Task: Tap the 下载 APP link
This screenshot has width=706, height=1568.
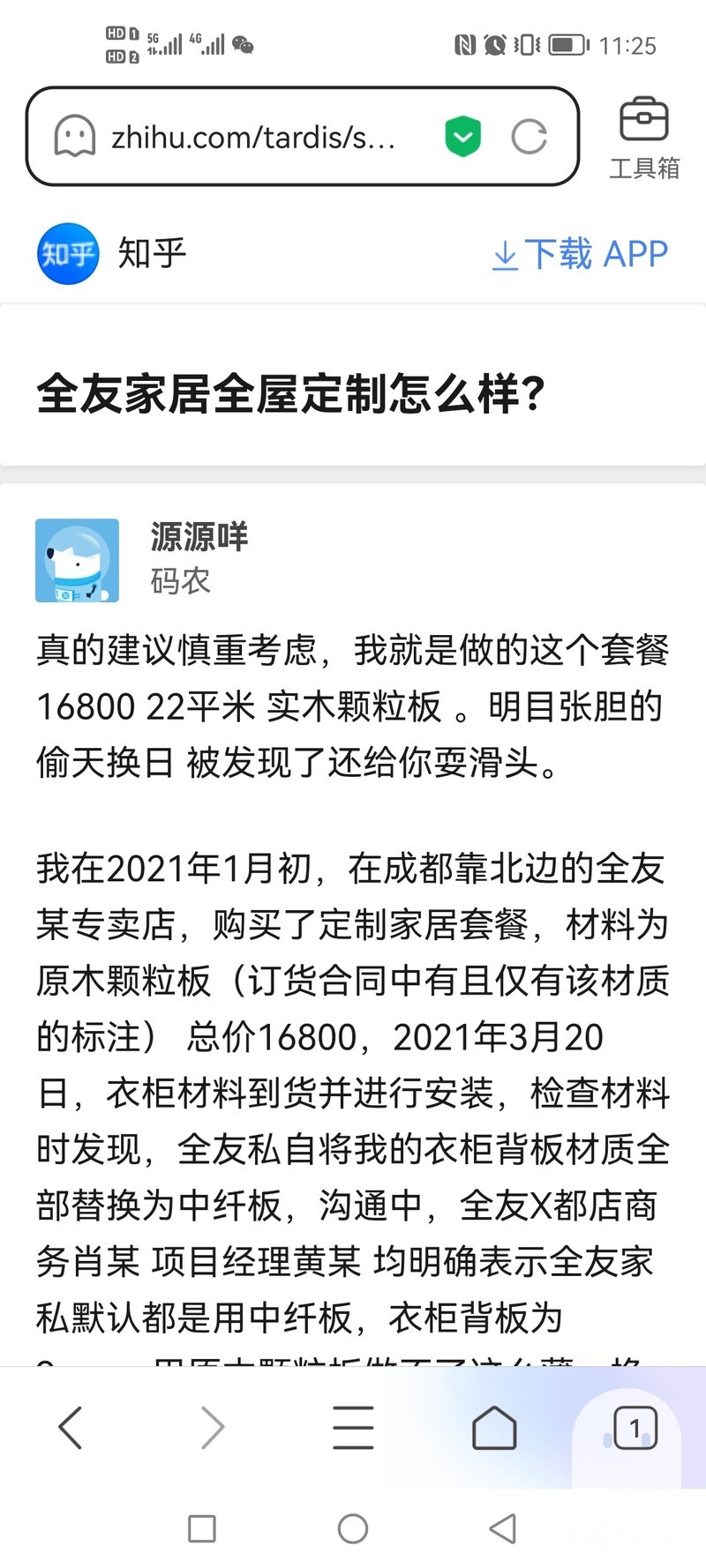Action: pos(580,254)
